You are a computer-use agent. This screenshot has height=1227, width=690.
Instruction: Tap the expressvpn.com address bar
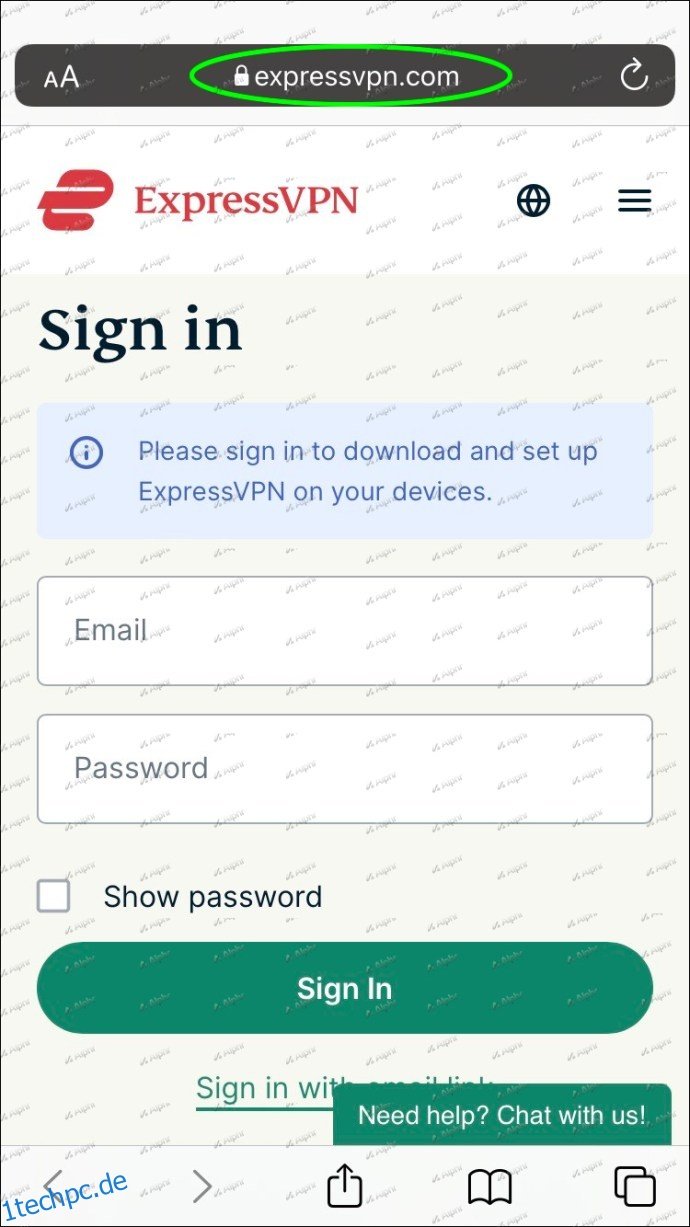352,76
